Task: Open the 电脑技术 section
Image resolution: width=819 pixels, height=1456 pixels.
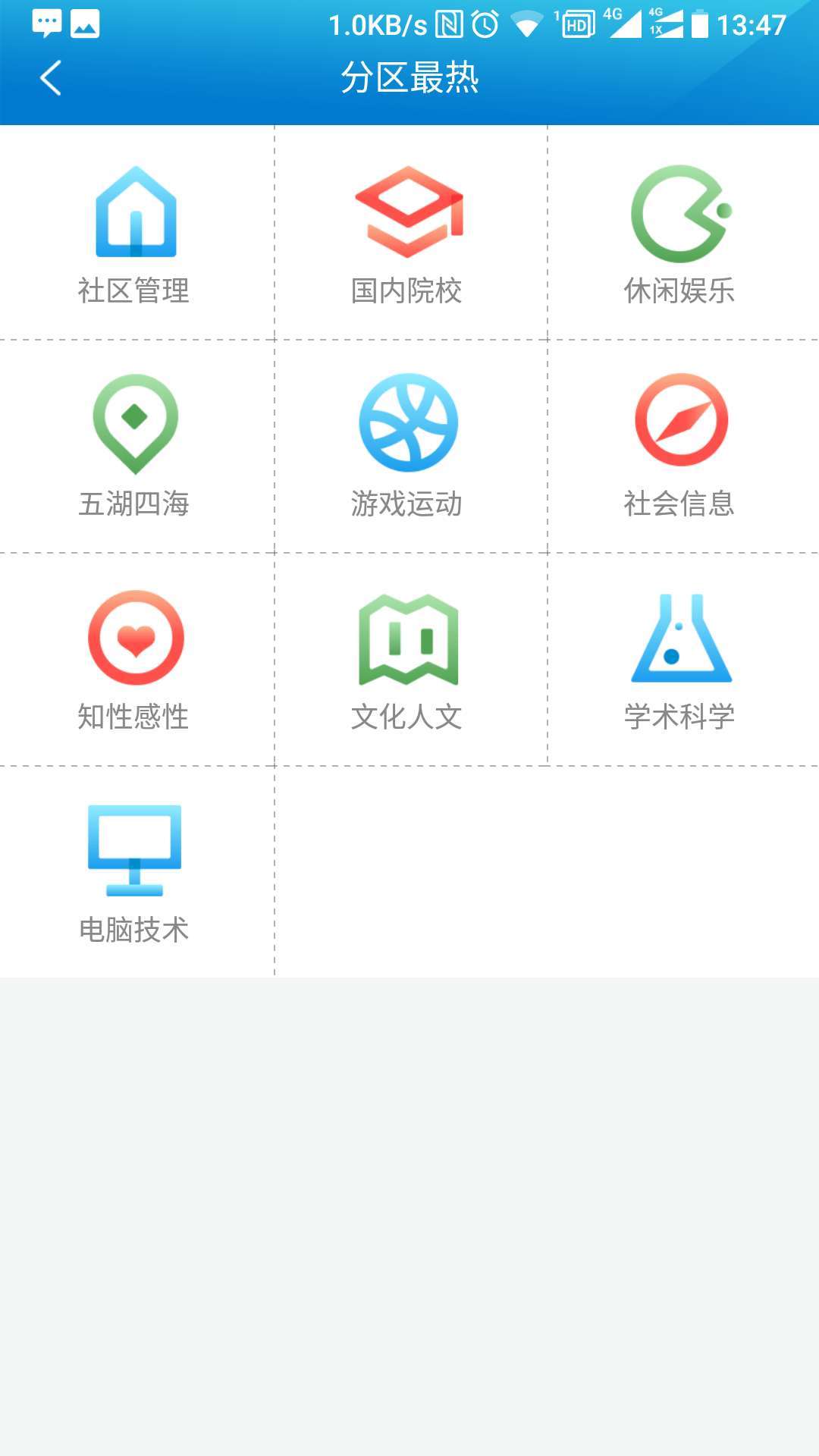Action: (x=136, y=872)
